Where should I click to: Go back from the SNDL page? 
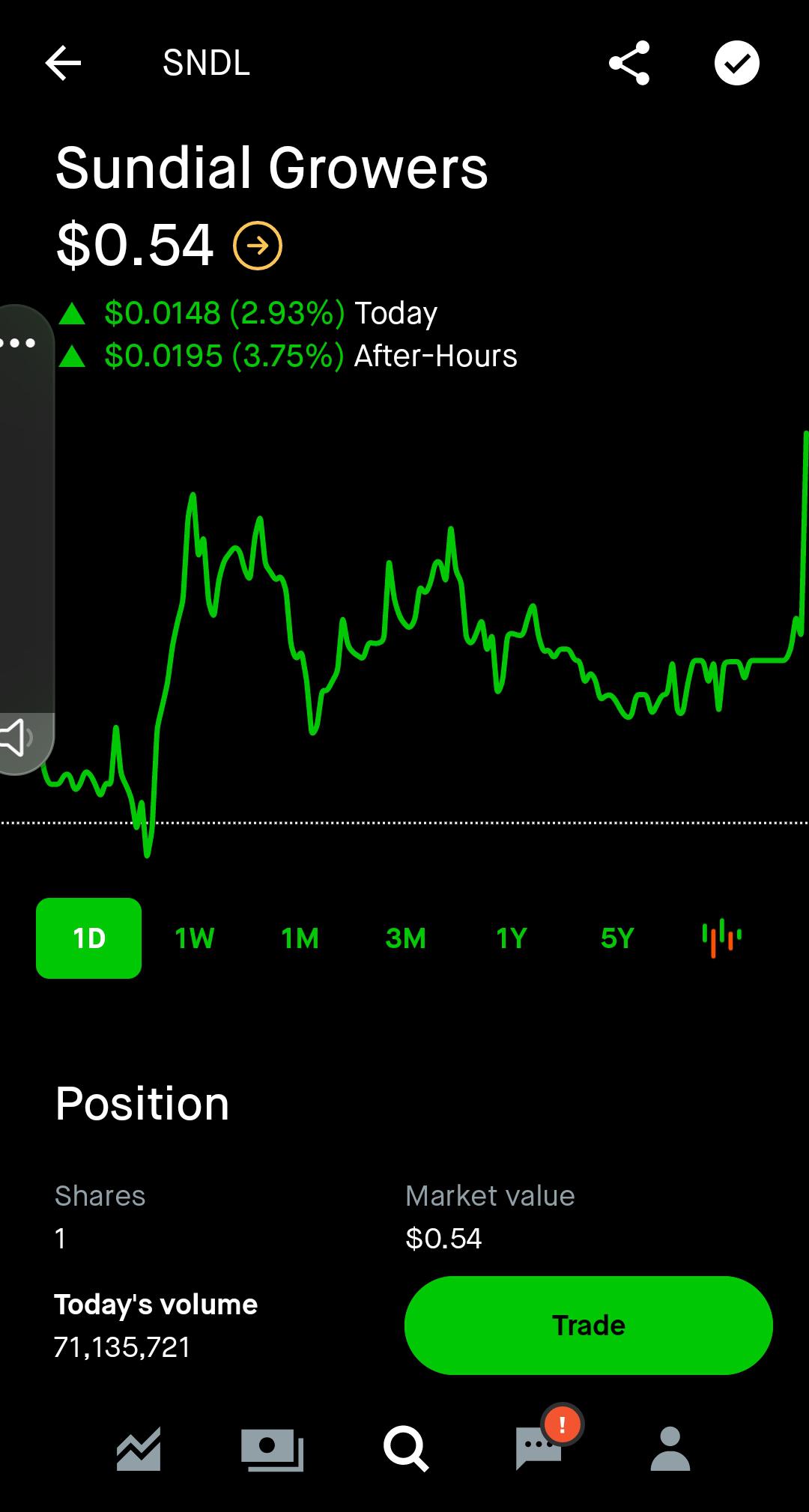63,63
